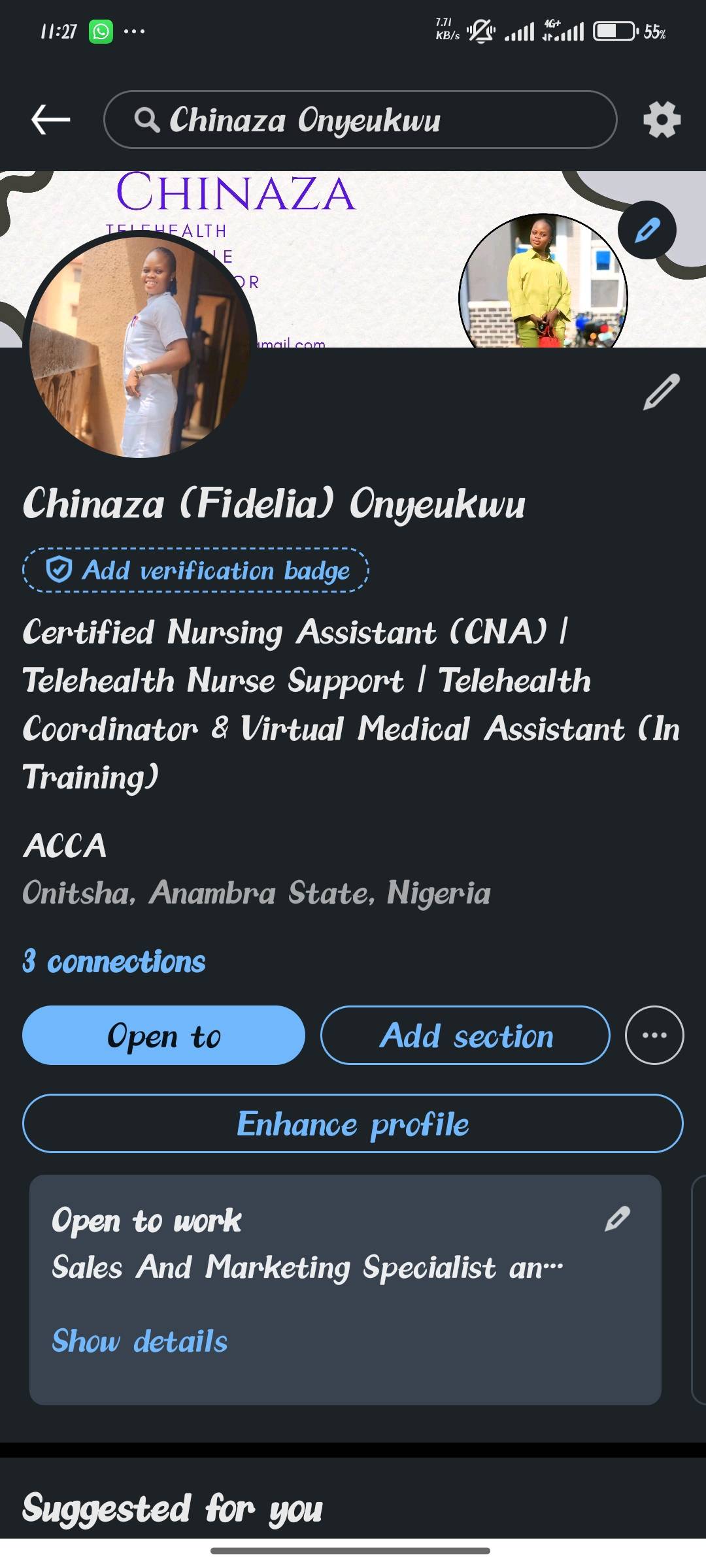This screenshot has width=706, height=1568.
Task: Edit the cover banner with the pencil icon
Action: pyautogui.click(x=647, y=230)
